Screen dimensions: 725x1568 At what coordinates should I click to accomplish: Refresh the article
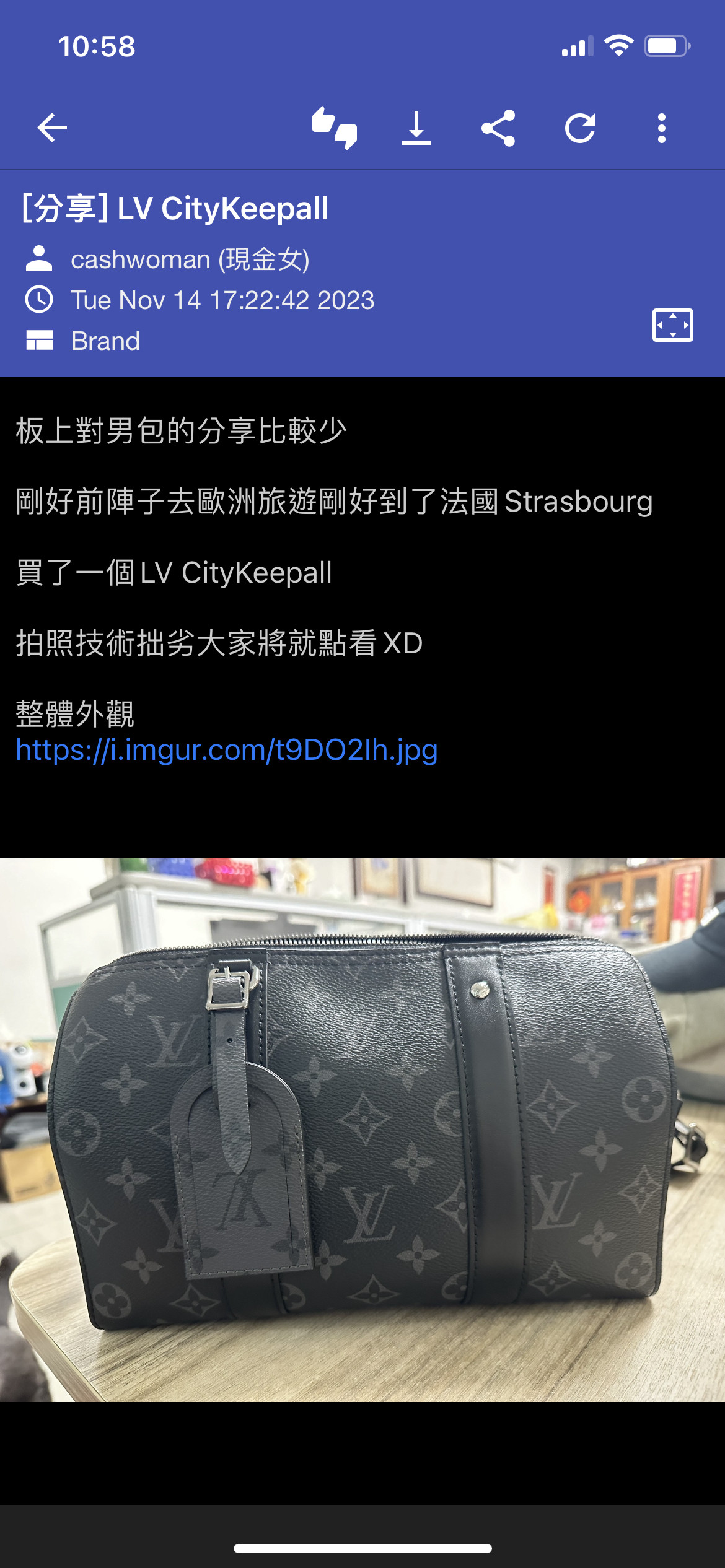point(580,128)
